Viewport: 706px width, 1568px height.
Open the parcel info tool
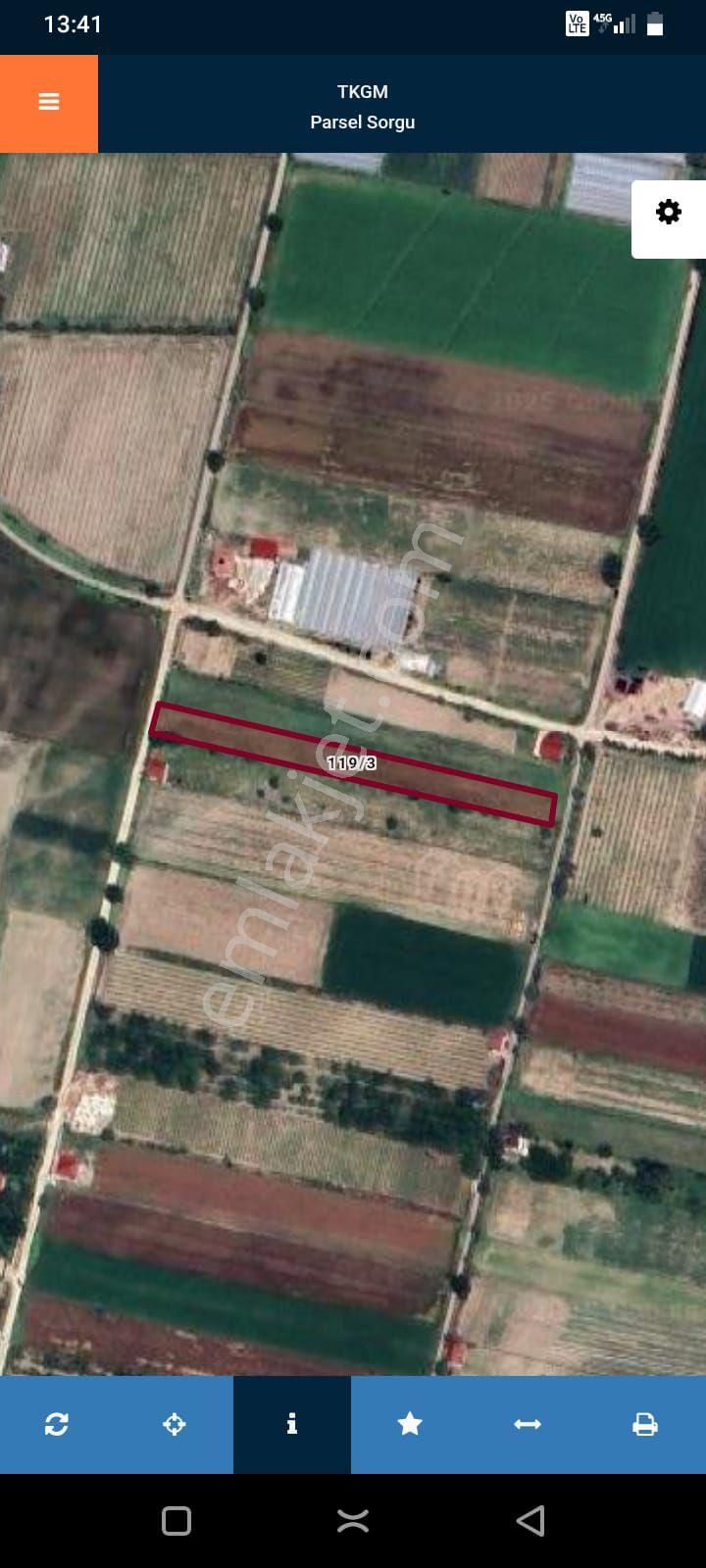pyautogui.click(x=291, y=1424)
